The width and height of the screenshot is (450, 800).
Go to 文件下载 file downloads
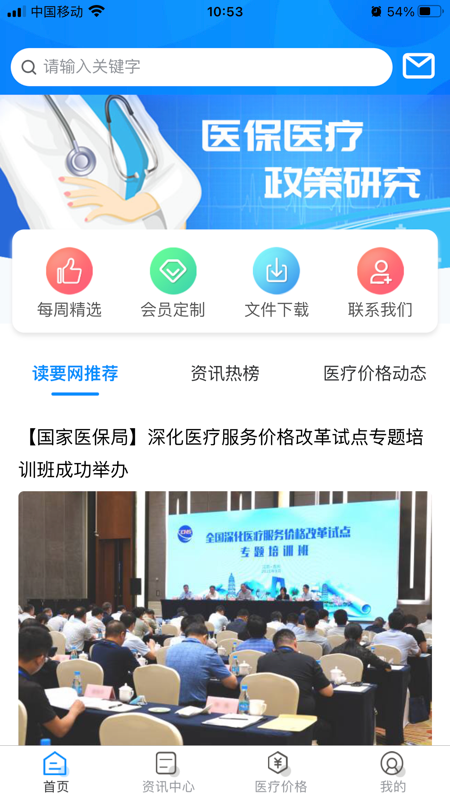tap(277, 283)
